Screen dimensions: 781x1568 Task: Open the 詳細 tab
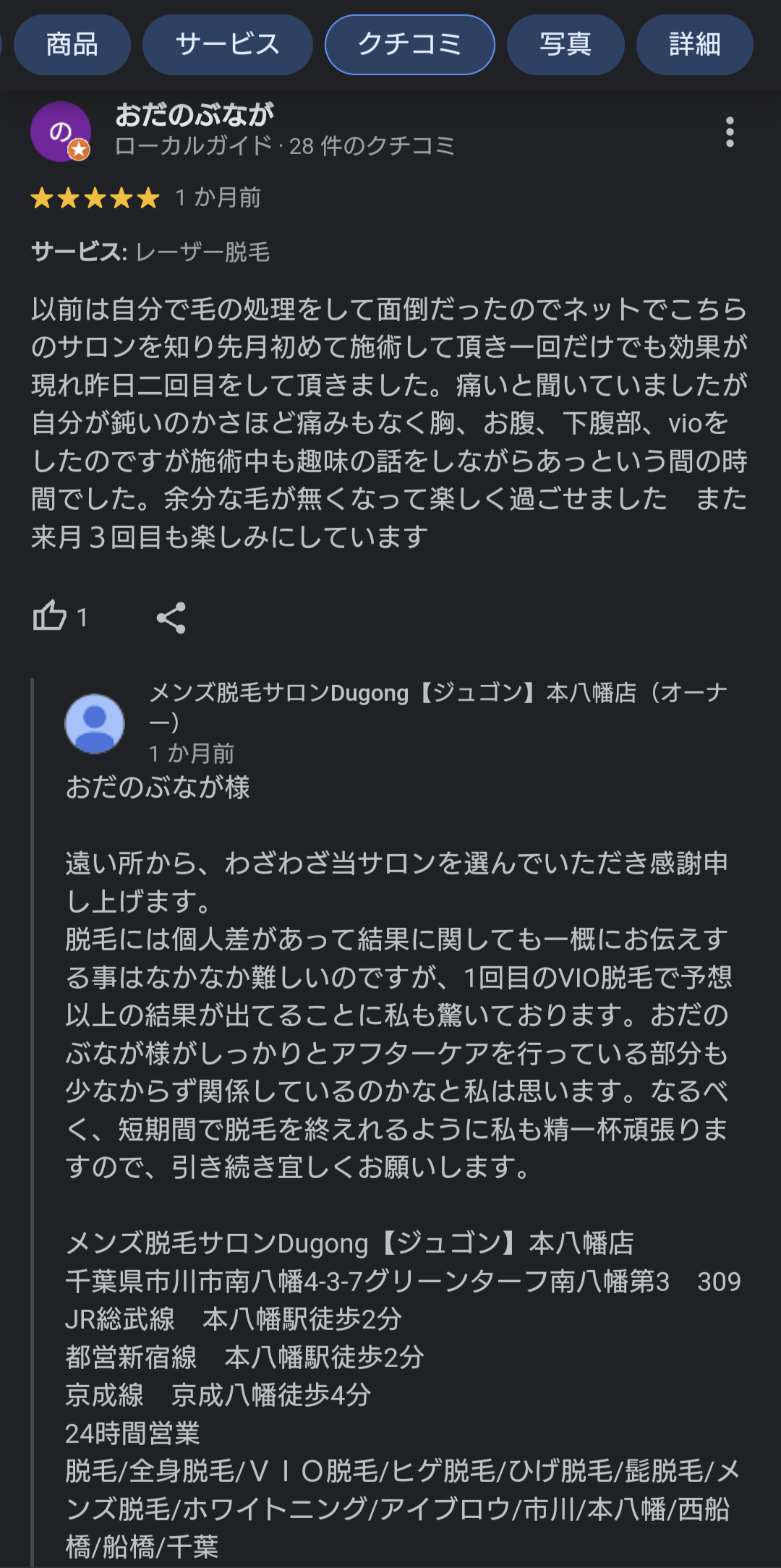point(693,44)
